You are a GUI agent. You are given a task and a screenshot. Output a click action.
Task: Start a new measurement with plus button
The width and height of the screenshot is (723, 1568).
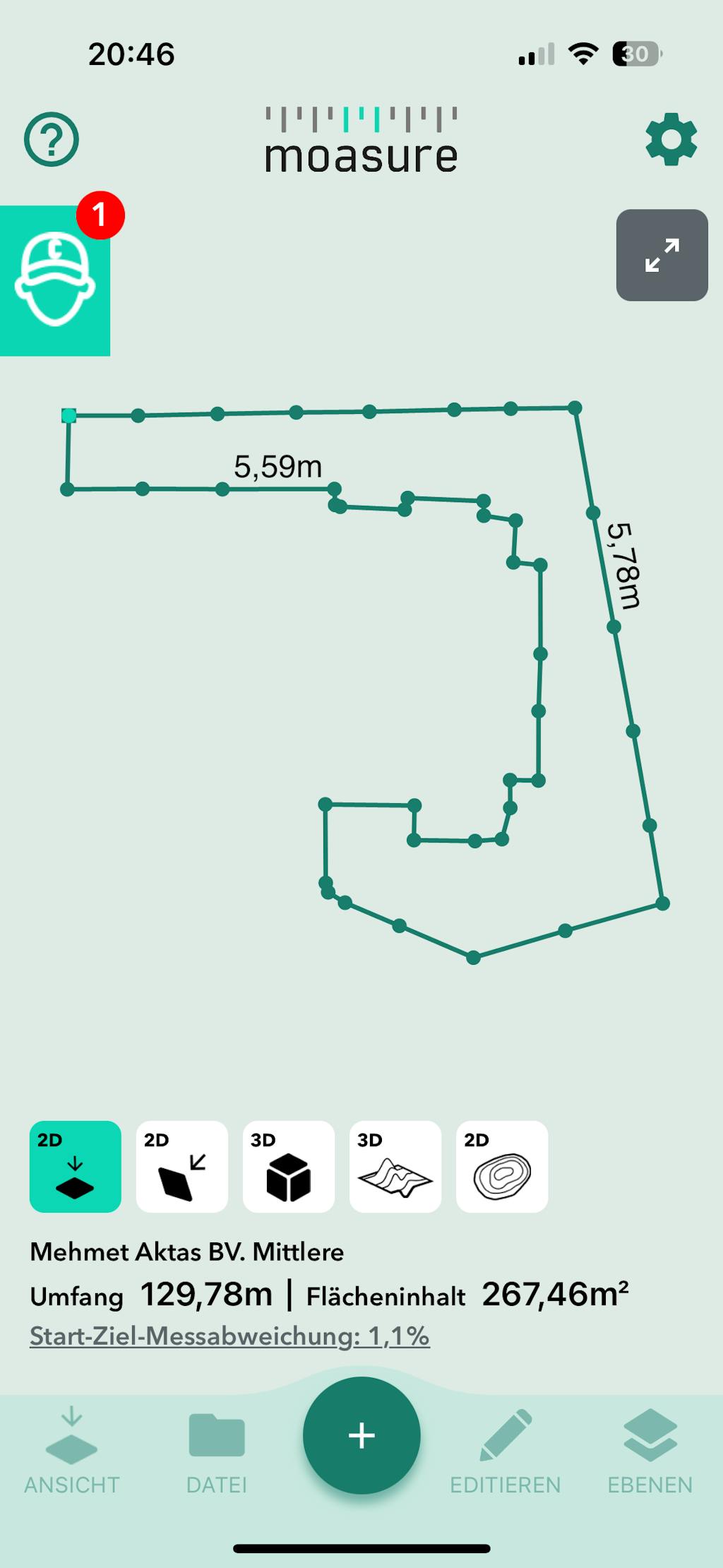click(x=361, y=1435)
